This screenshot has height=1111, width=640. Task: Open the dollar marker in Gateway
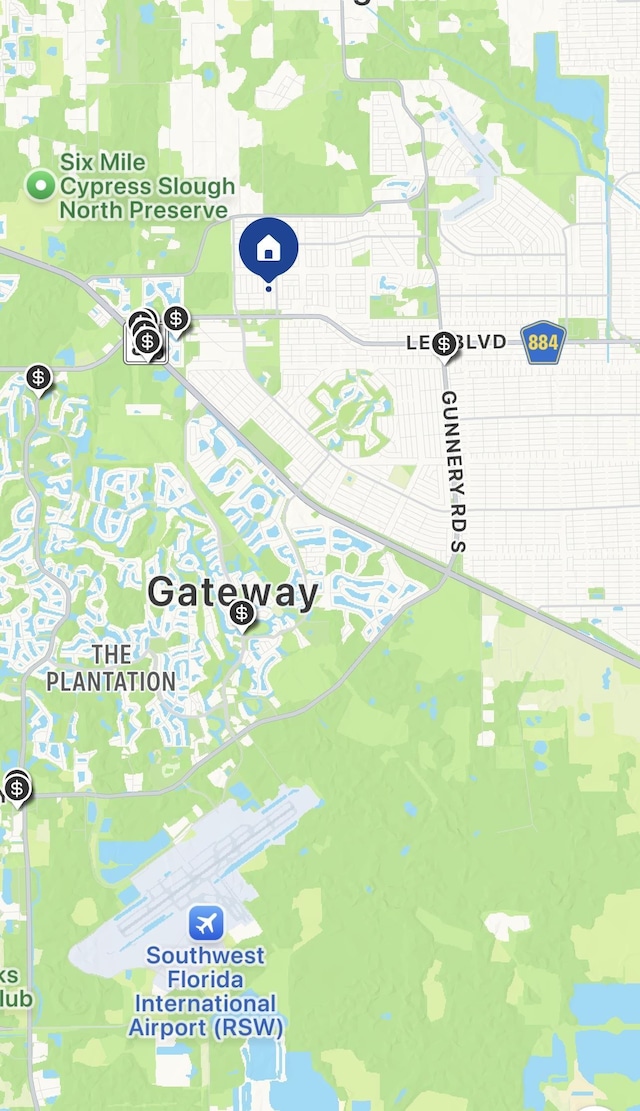tap(241, 613)
